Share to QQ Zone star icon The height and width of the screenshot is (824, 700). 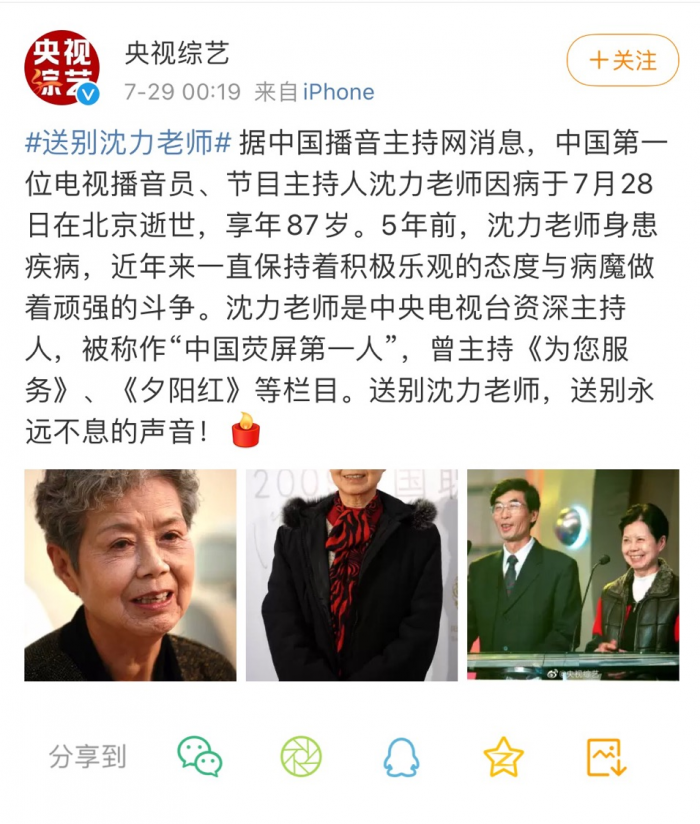point(503,757)
